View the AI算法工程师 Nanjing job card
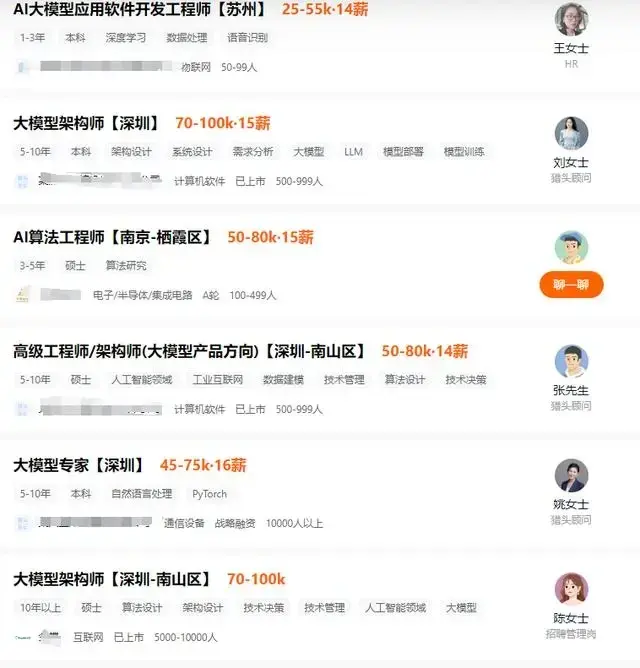The image size is (640, 668). click(112, 237)
